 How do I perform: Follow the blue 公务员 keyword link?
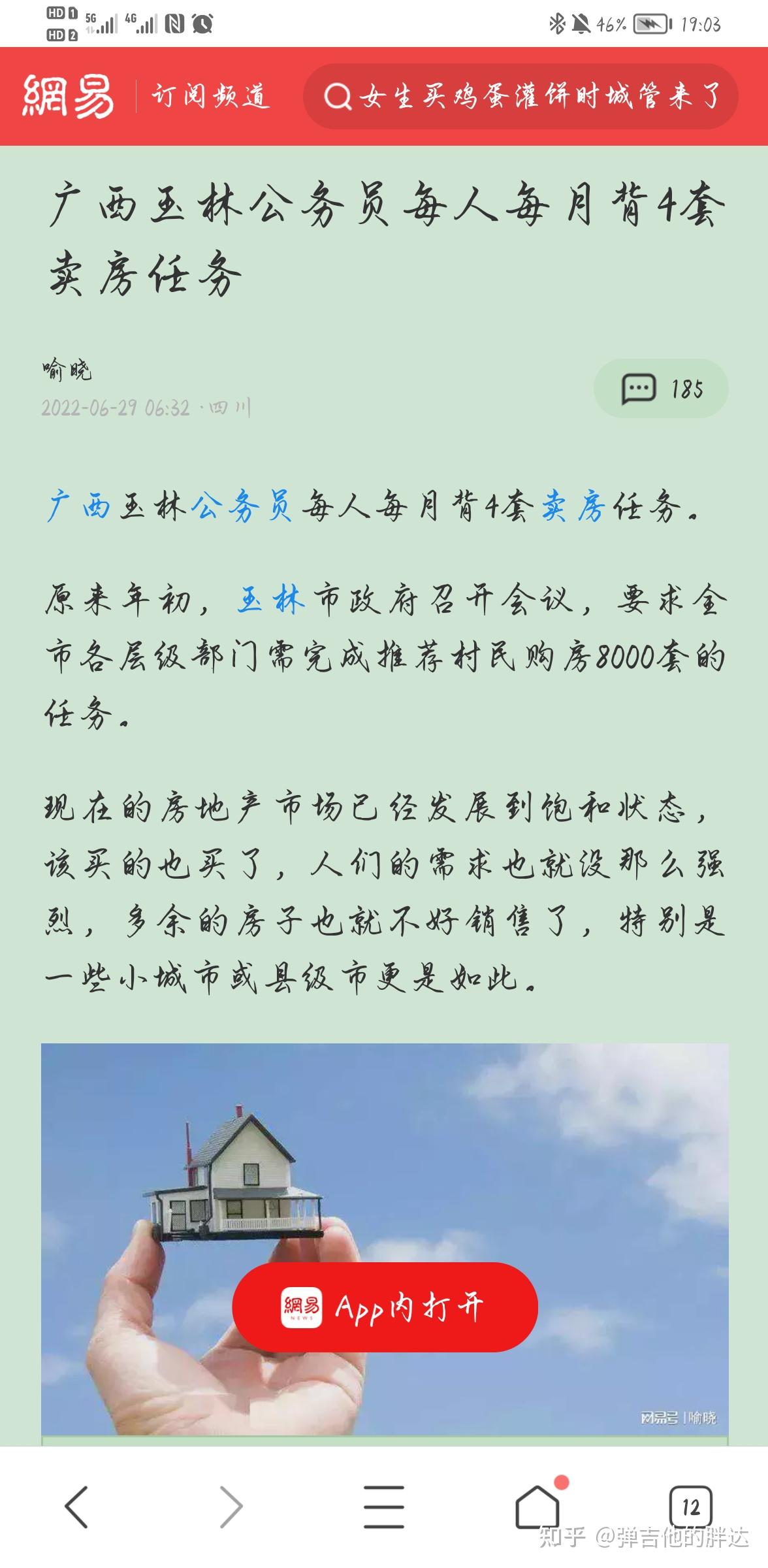(x=240, y=506)
